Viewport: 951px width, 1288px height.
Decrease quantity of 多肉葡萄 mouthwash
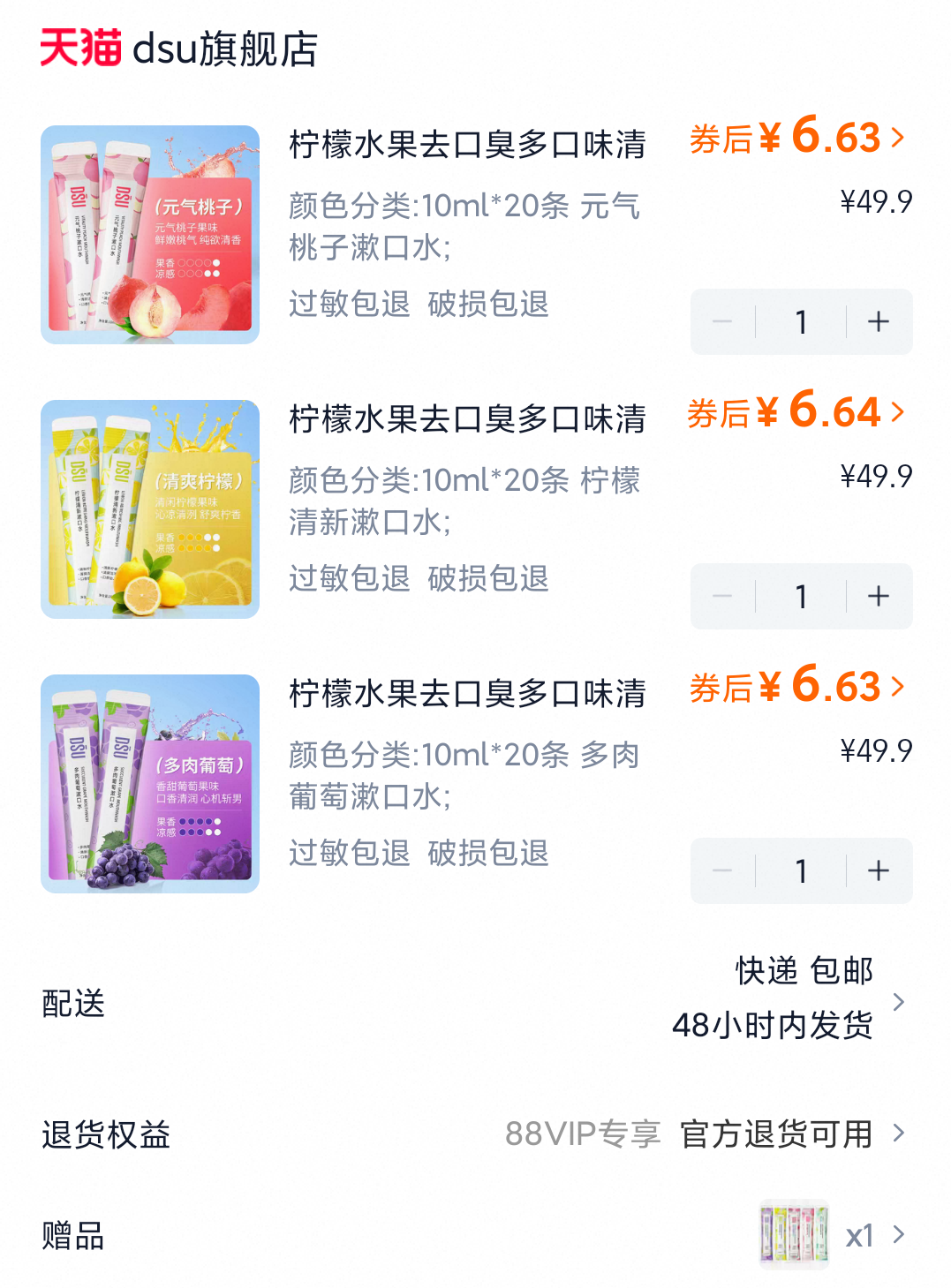pyautogui.click(x=722, y=871)
